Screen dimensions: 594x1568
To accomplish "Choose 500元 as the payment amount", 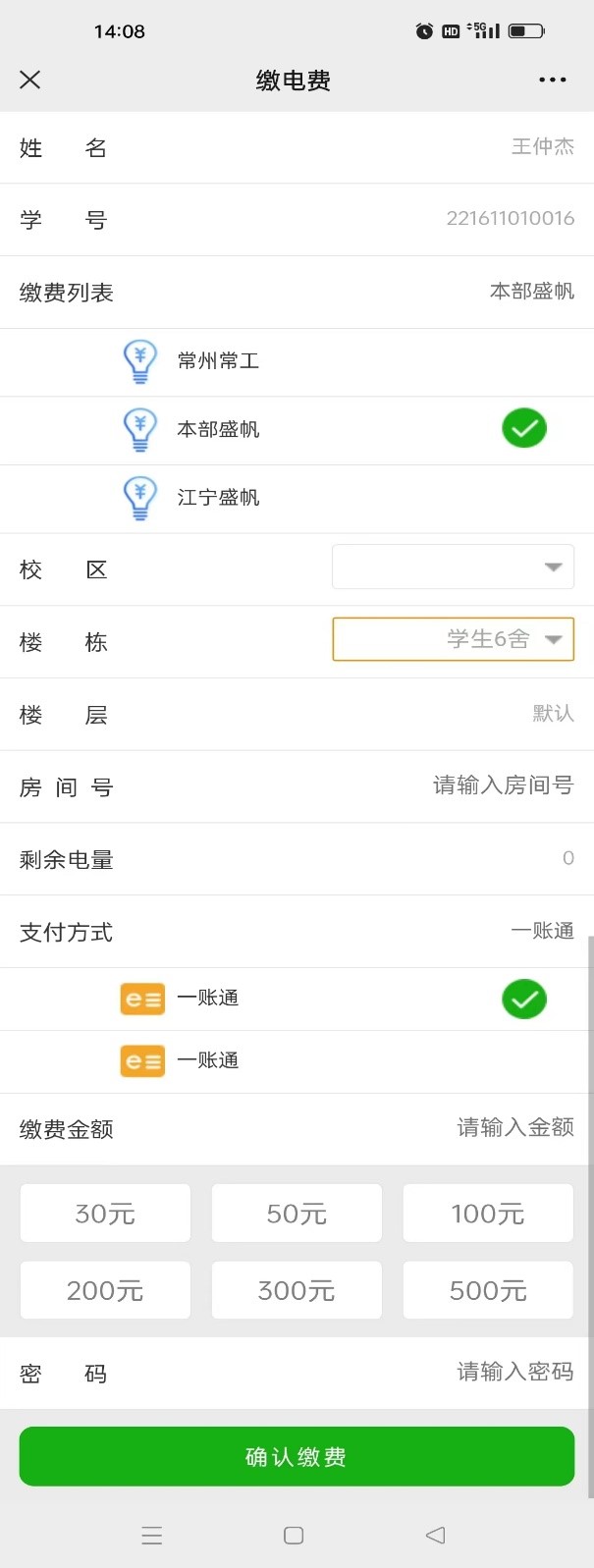I will point(488,1290).
